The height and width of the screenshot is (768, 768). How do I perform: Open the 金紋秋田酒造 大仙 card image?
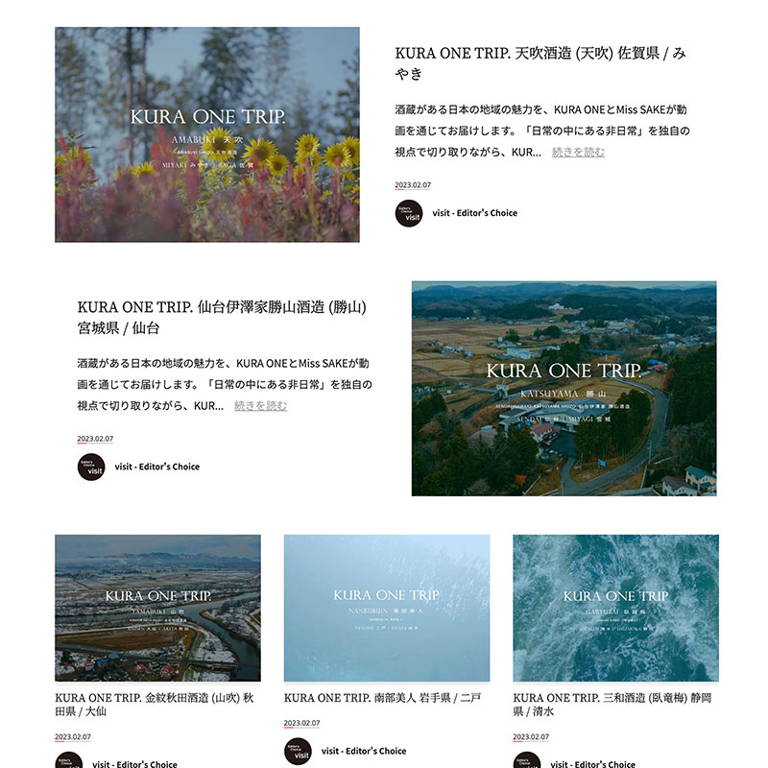[157, 608]
